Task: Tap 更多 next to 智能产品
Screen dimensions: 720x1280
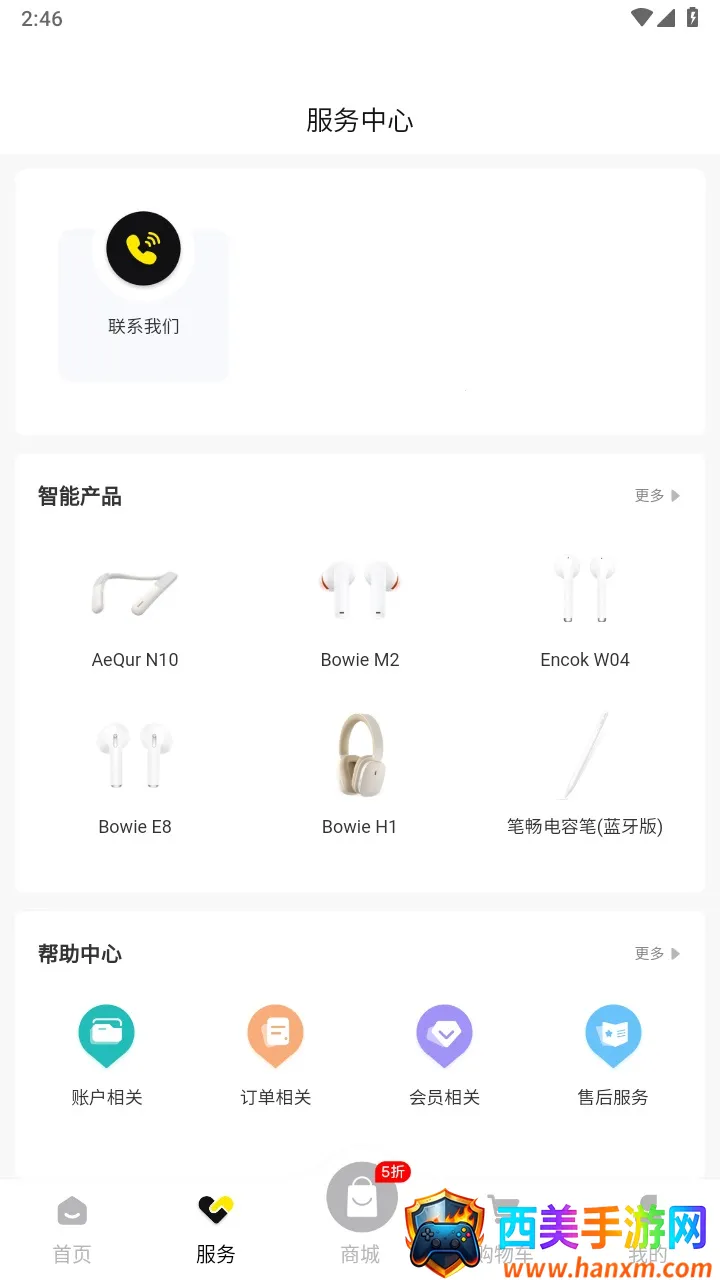Action: 657,495
